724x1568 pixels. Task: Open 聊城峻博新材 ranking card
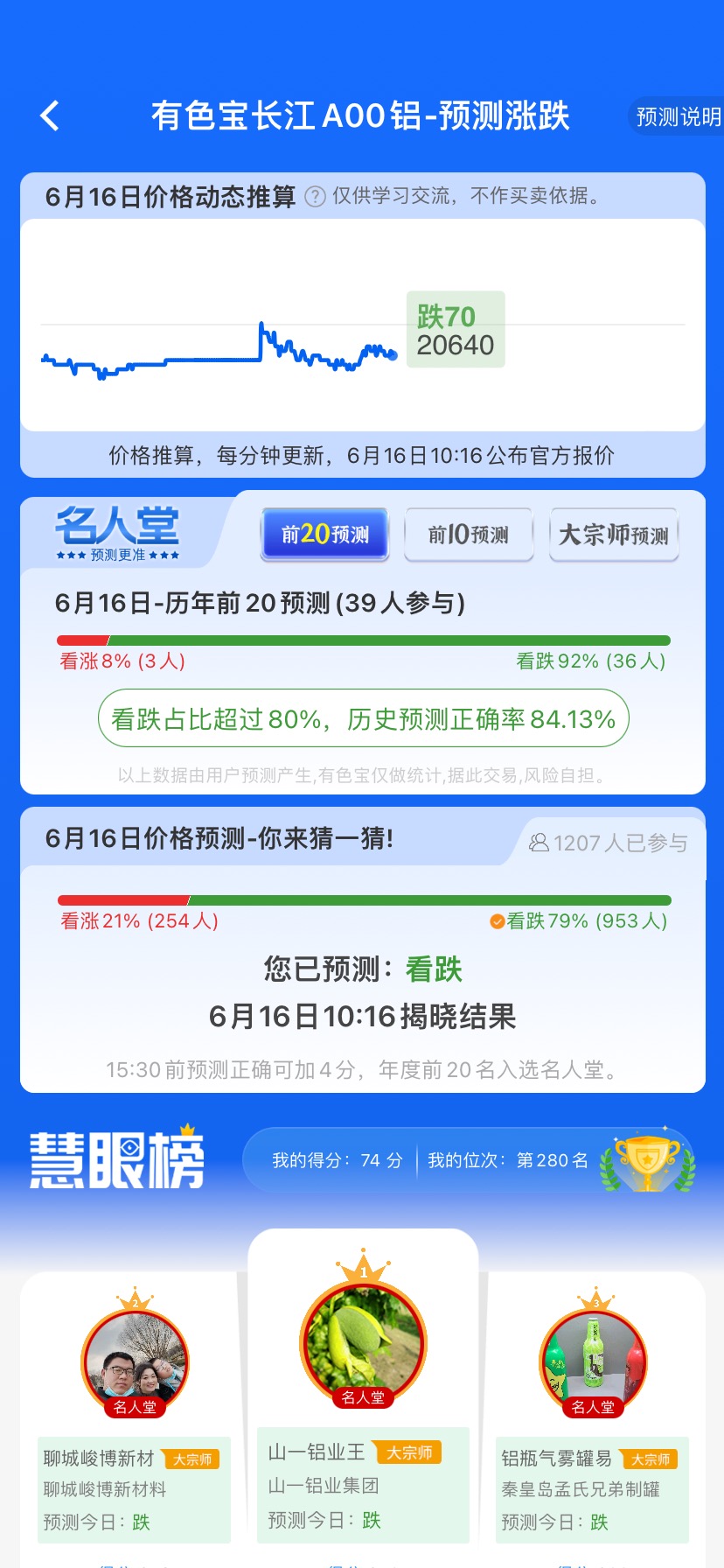[134, 1417]
